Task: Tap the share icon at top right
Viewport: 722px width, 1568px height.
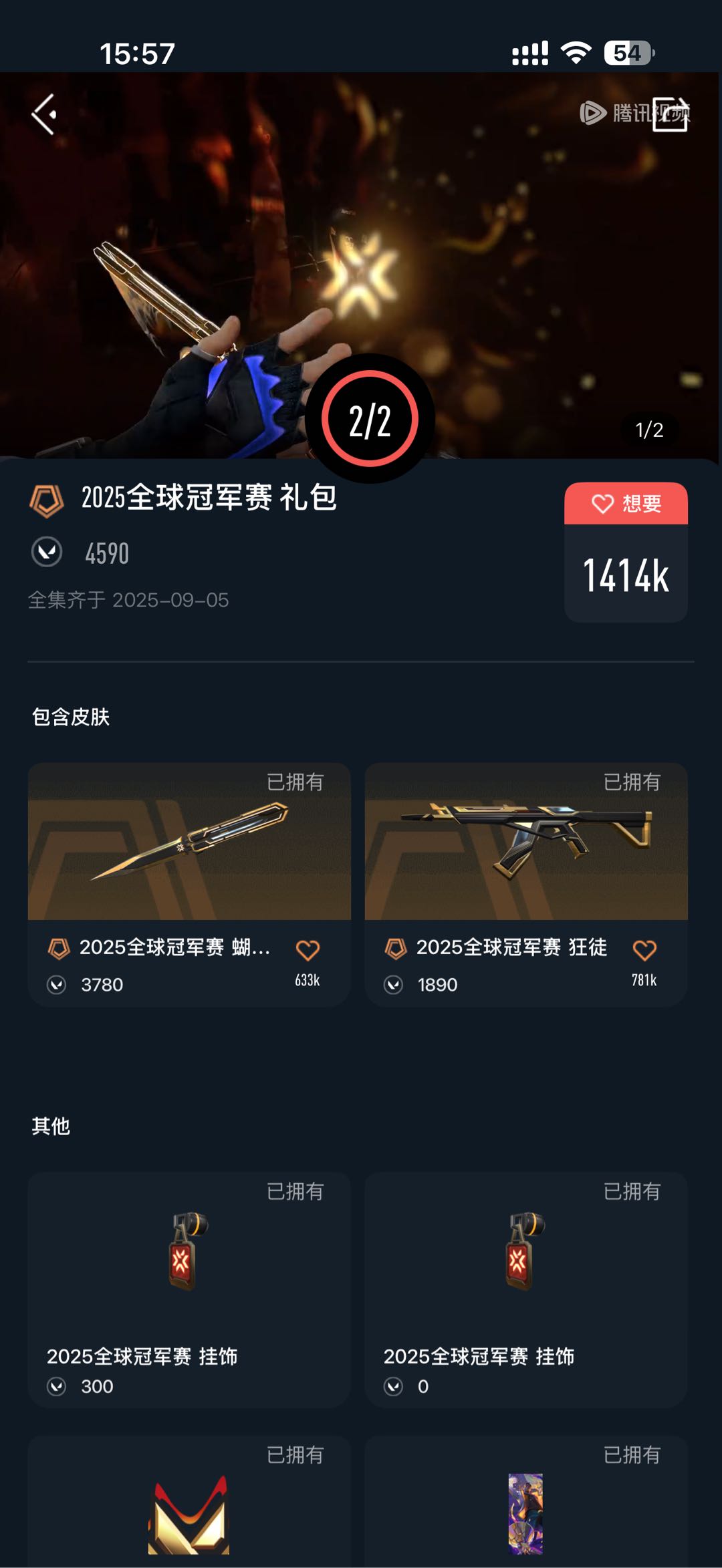Action: click(671, 114)
